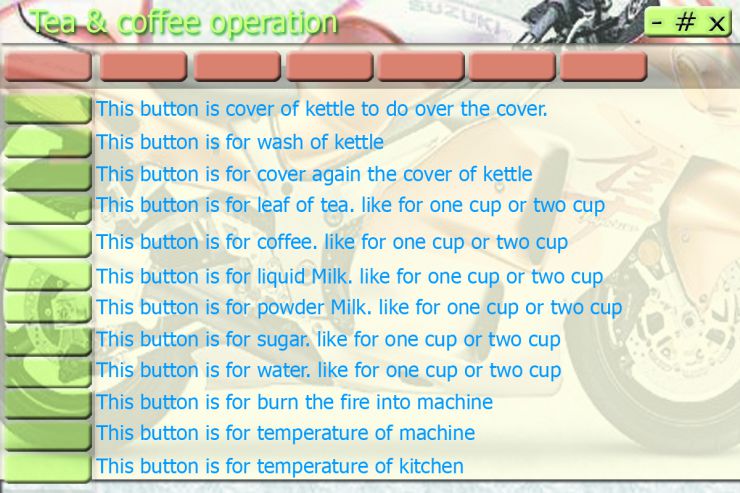Select the green liquid Milk button
The height and width of the screenshot is (493, 740).
tap(47, 275)
